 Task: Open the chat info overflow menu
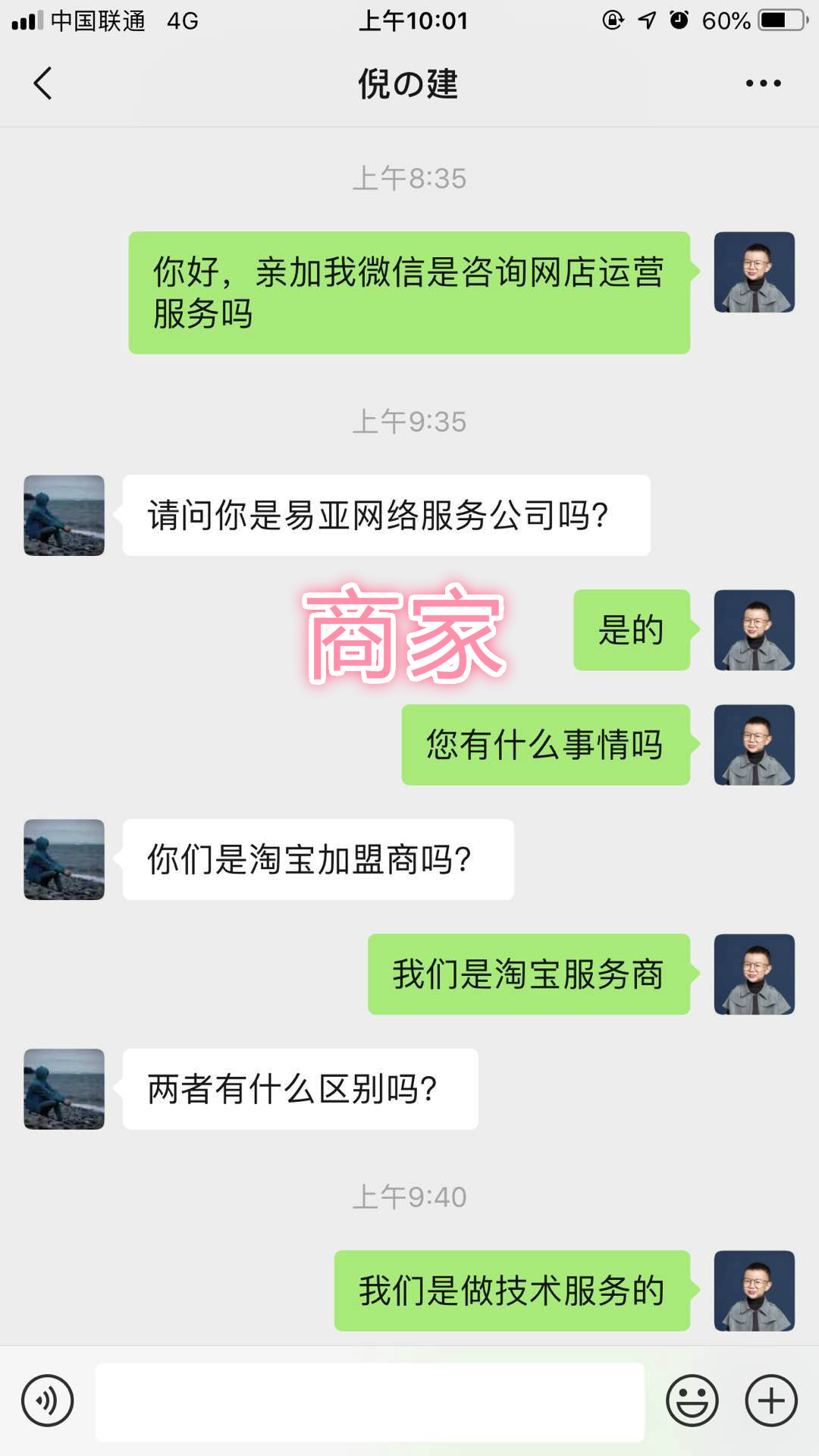point(763,83)
